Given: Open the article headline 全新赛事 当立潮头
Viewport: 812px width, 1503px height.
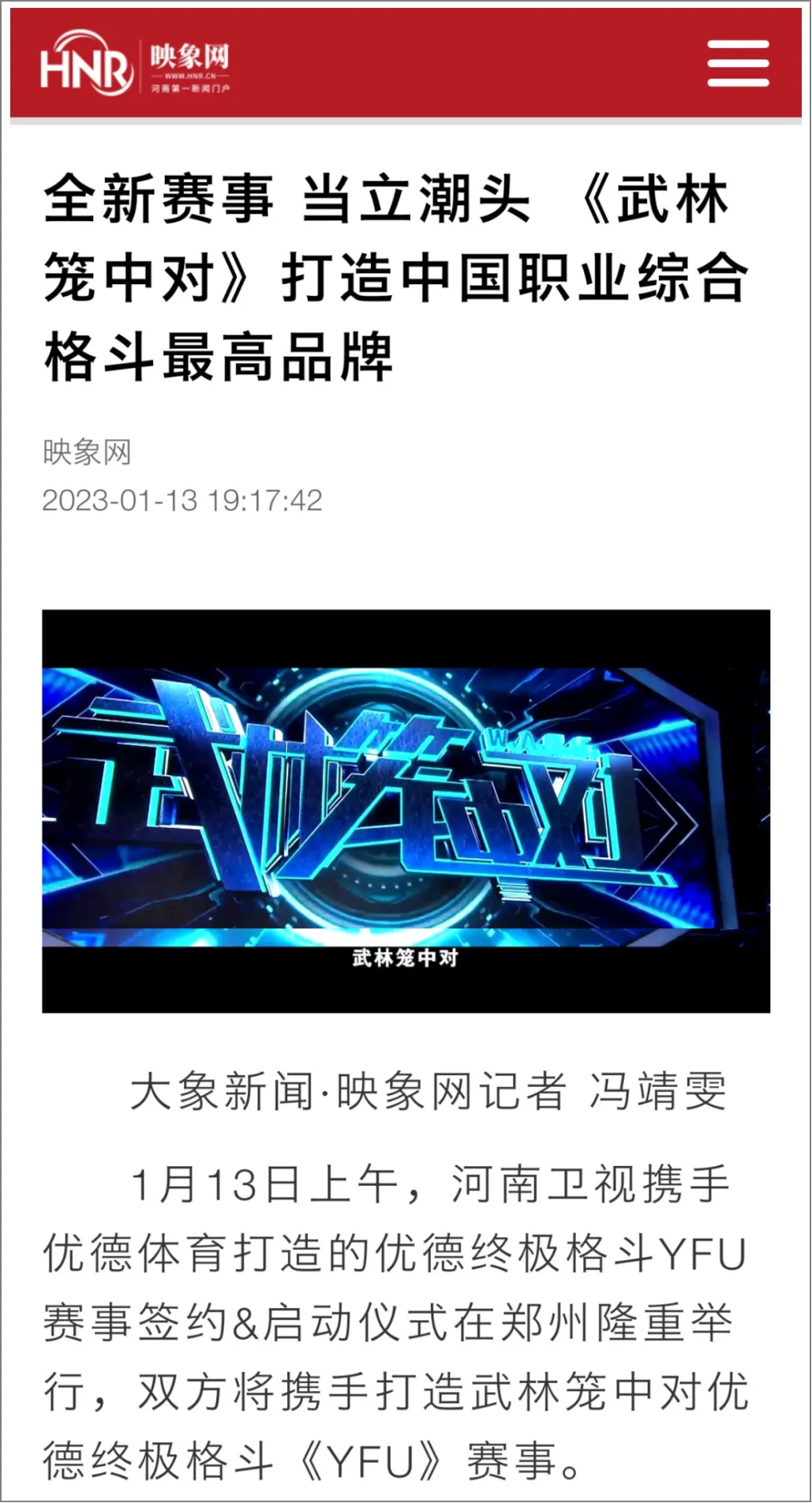Looking at the screenshot, I should (316, 201).
